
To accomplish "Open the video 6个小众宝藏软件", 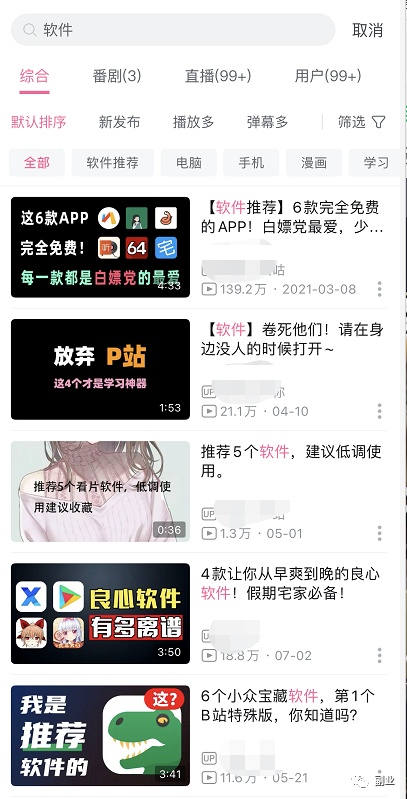I will coord(199,735).
